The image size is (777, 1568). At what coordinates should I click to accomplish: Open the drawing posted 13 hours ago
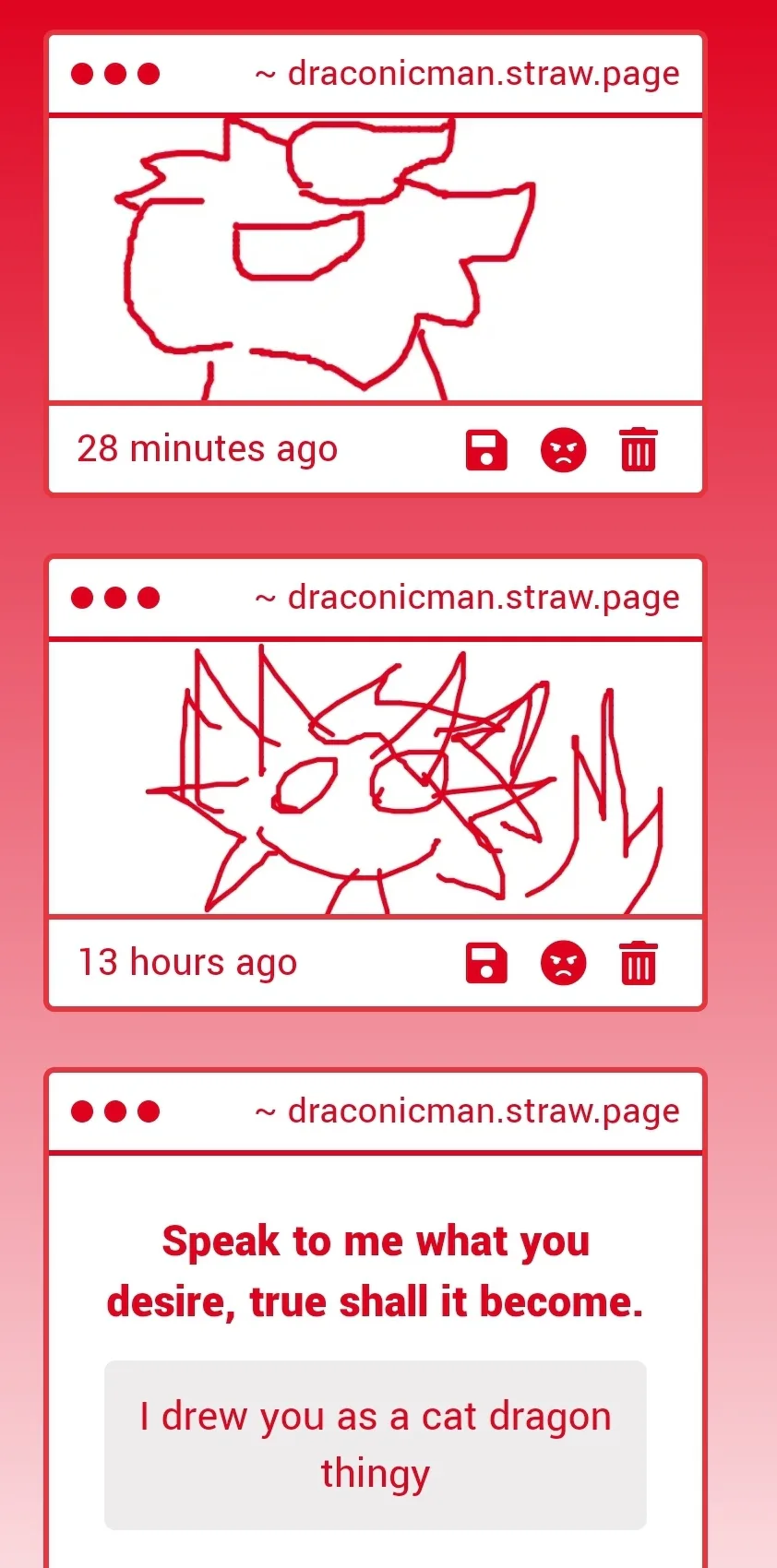[376, 778]
